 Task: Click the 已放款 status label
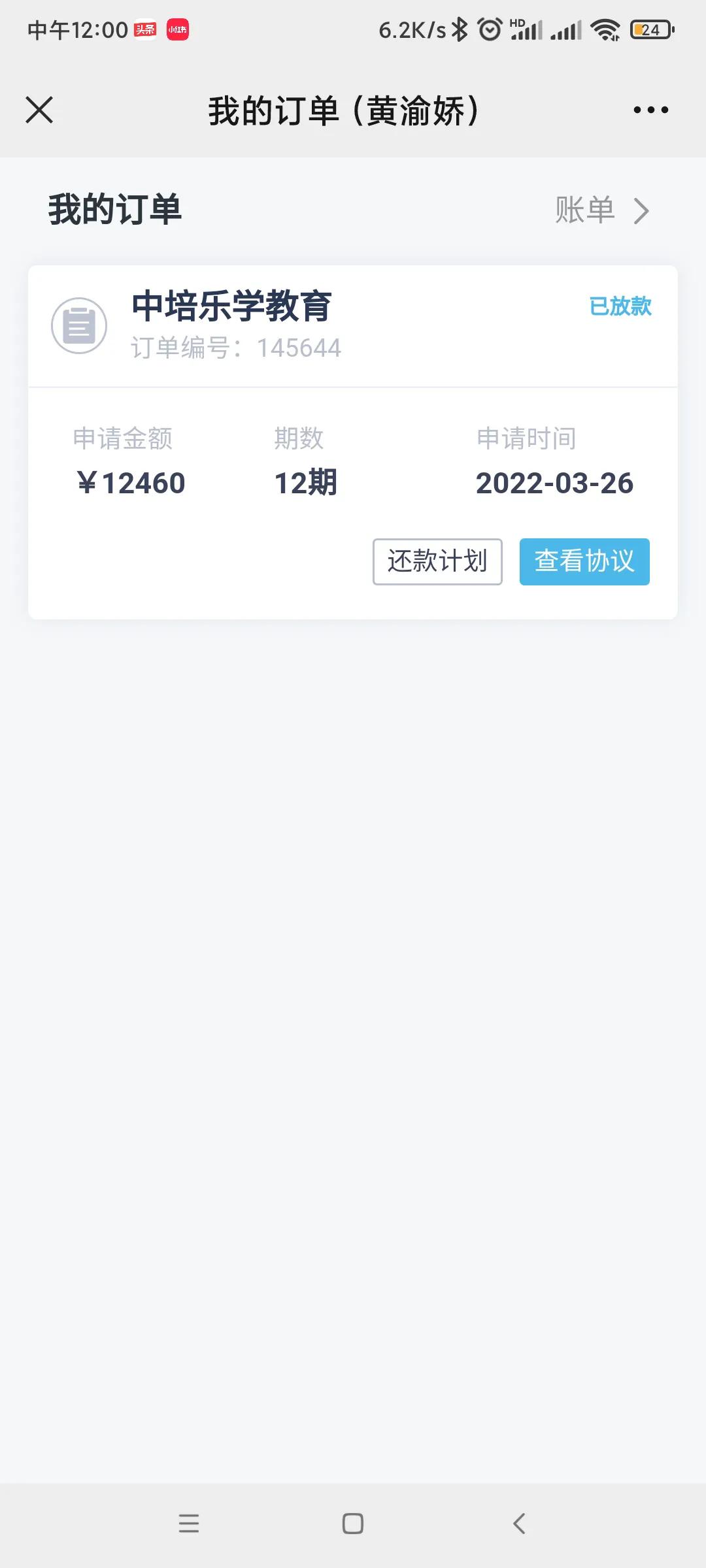pyautogui.click(x=619, y=307)
